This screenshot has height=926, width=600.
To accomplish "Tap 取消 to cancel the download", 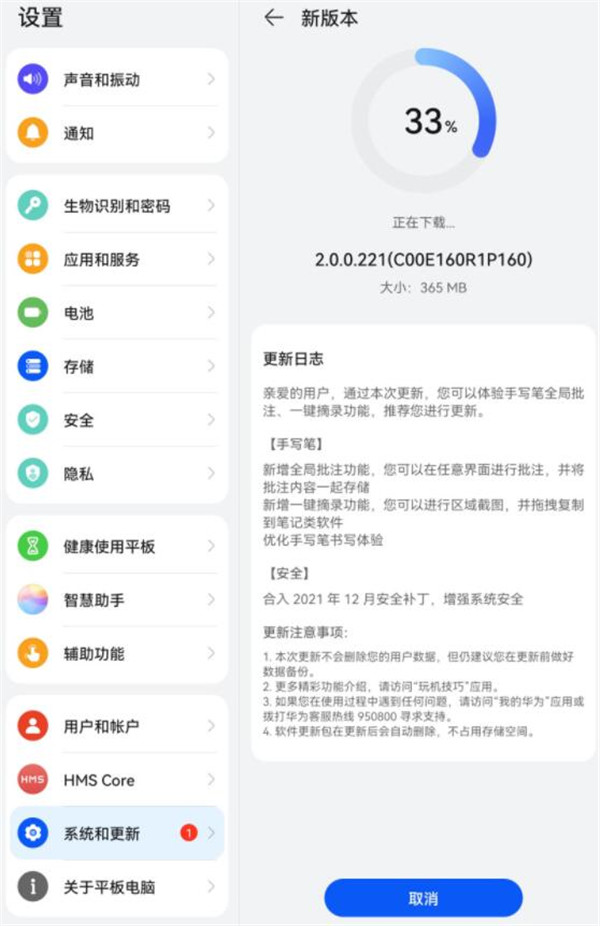I will point(423,898).
